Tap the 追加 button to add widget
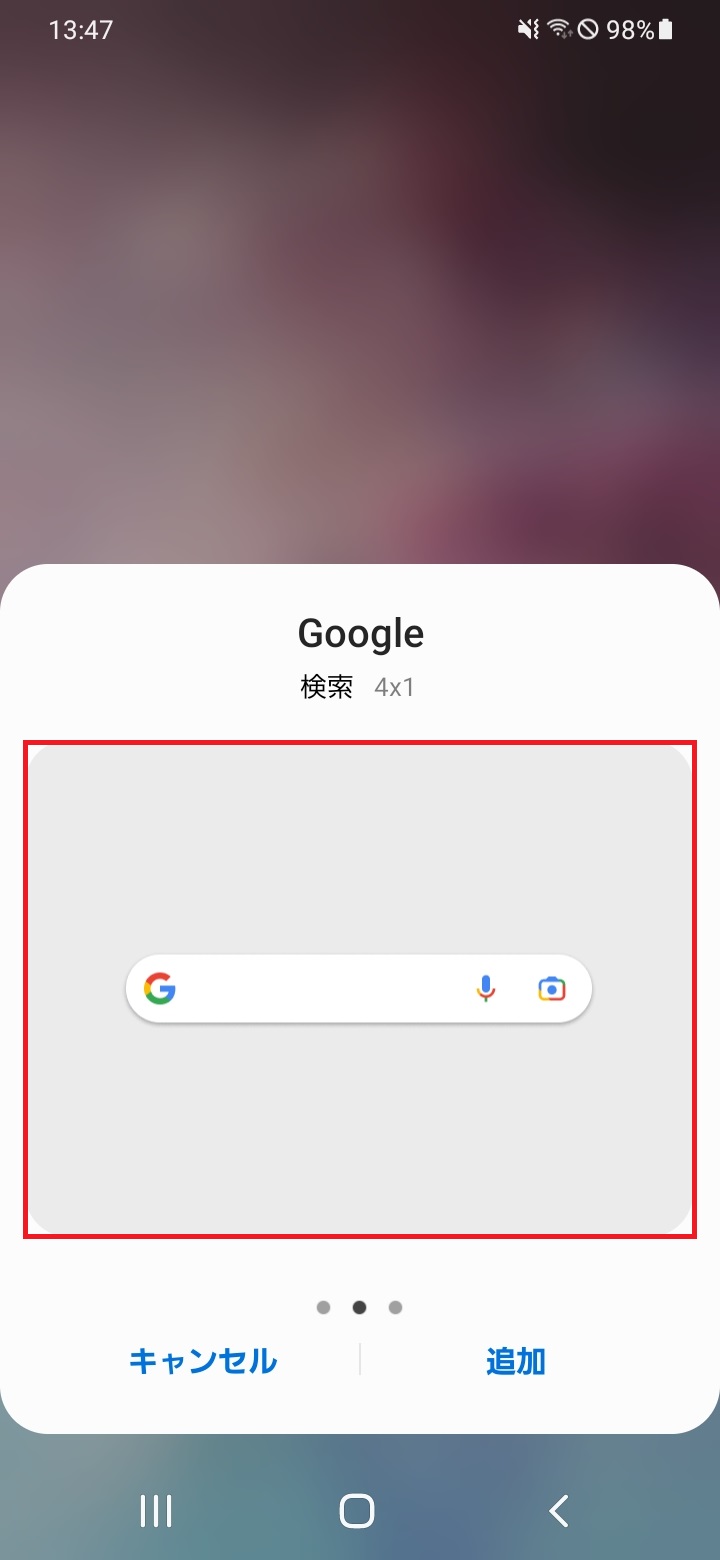The image size is (720, 1560). [x=515, y=1361]
